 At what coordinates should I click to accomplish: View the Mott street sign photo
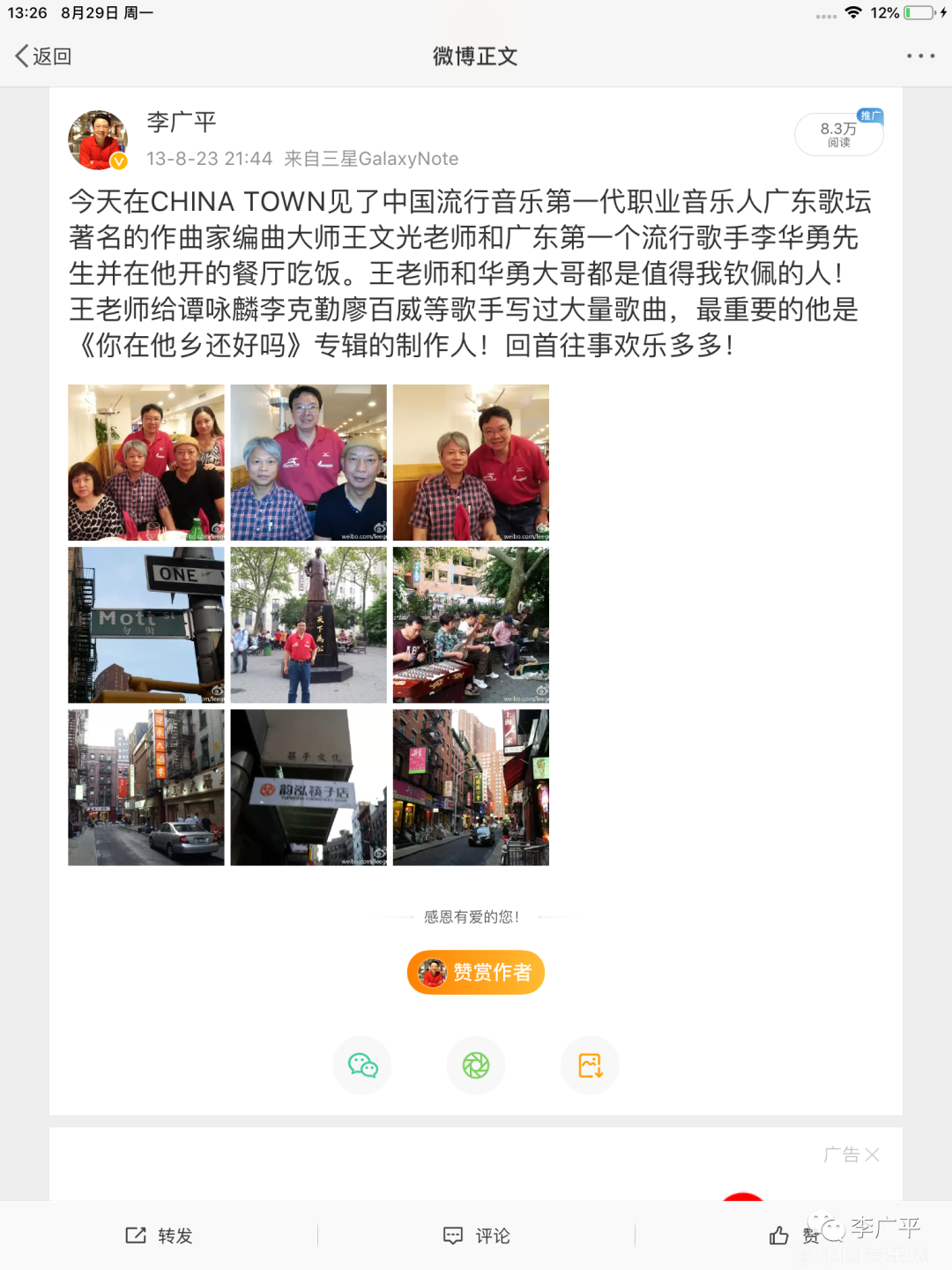(x=146, y=624)
